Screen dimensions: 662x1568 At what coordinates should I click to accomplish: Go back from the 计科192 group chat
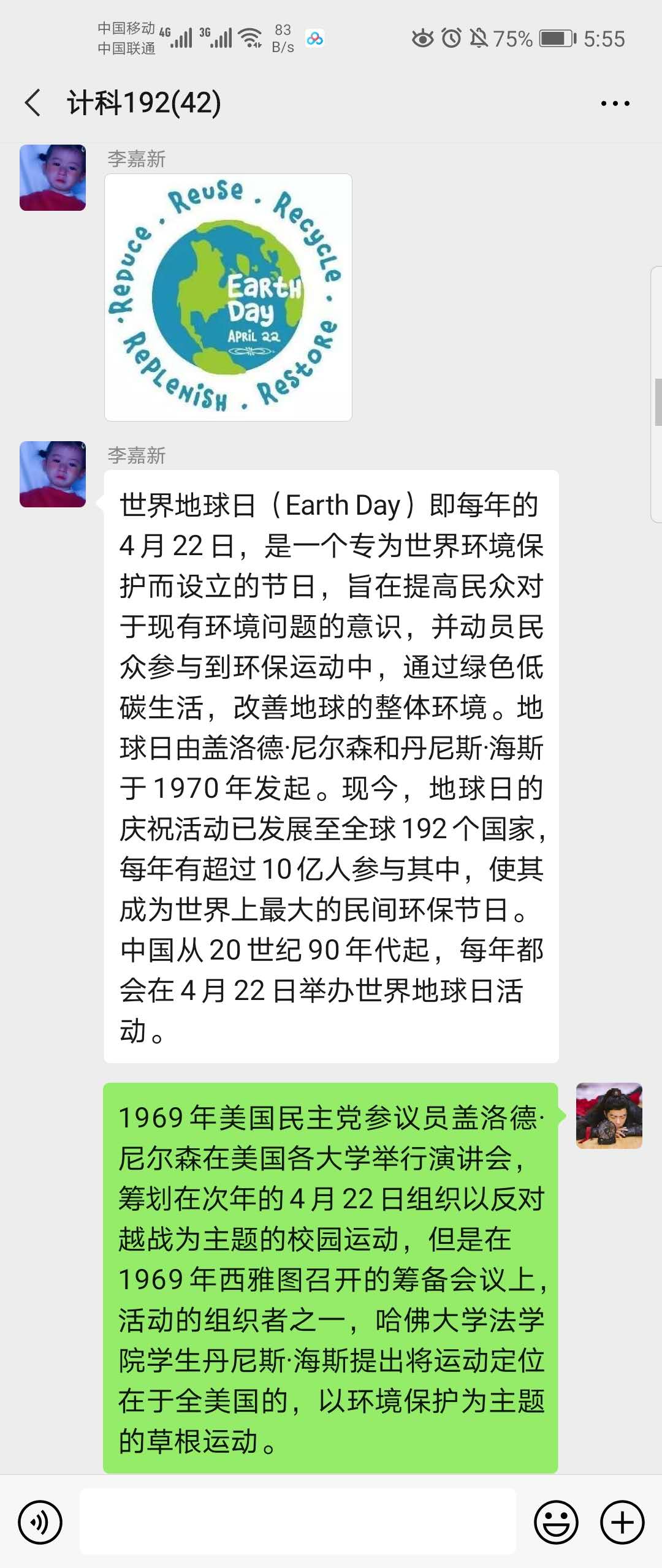(x=33, y=102)
